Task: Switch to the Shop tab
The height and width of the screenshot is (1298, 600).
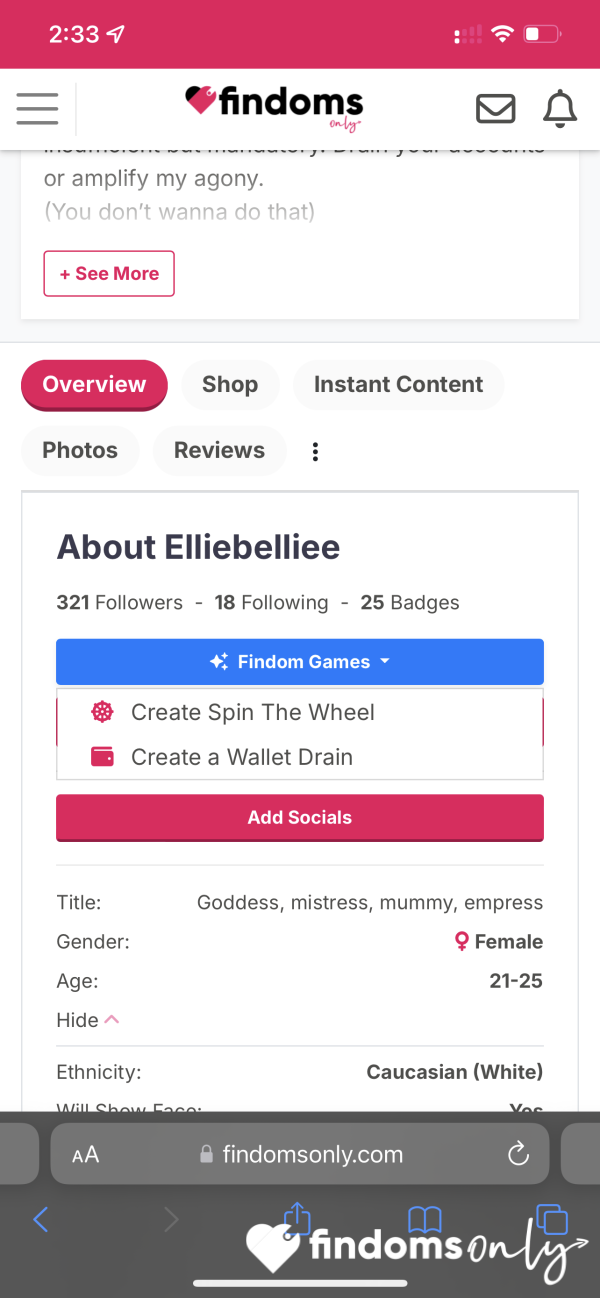Action: click(230, 385)
